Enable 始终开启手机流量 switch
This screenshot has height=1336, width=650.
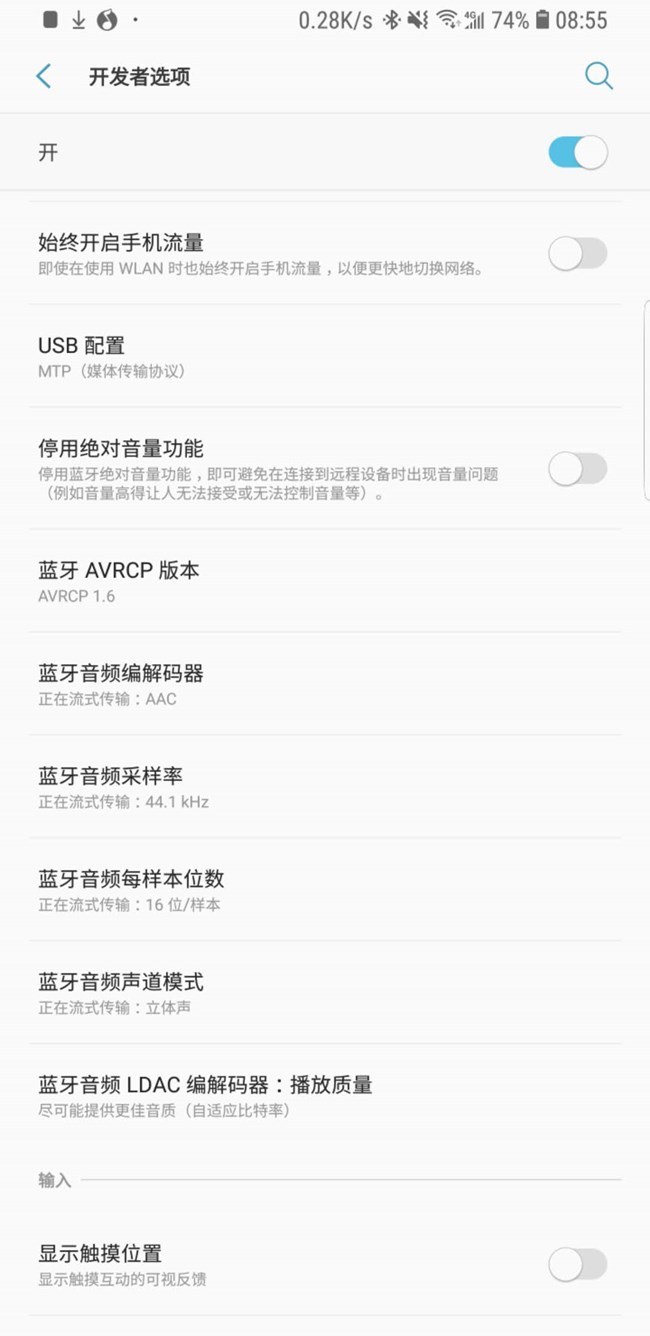[577, 254]
